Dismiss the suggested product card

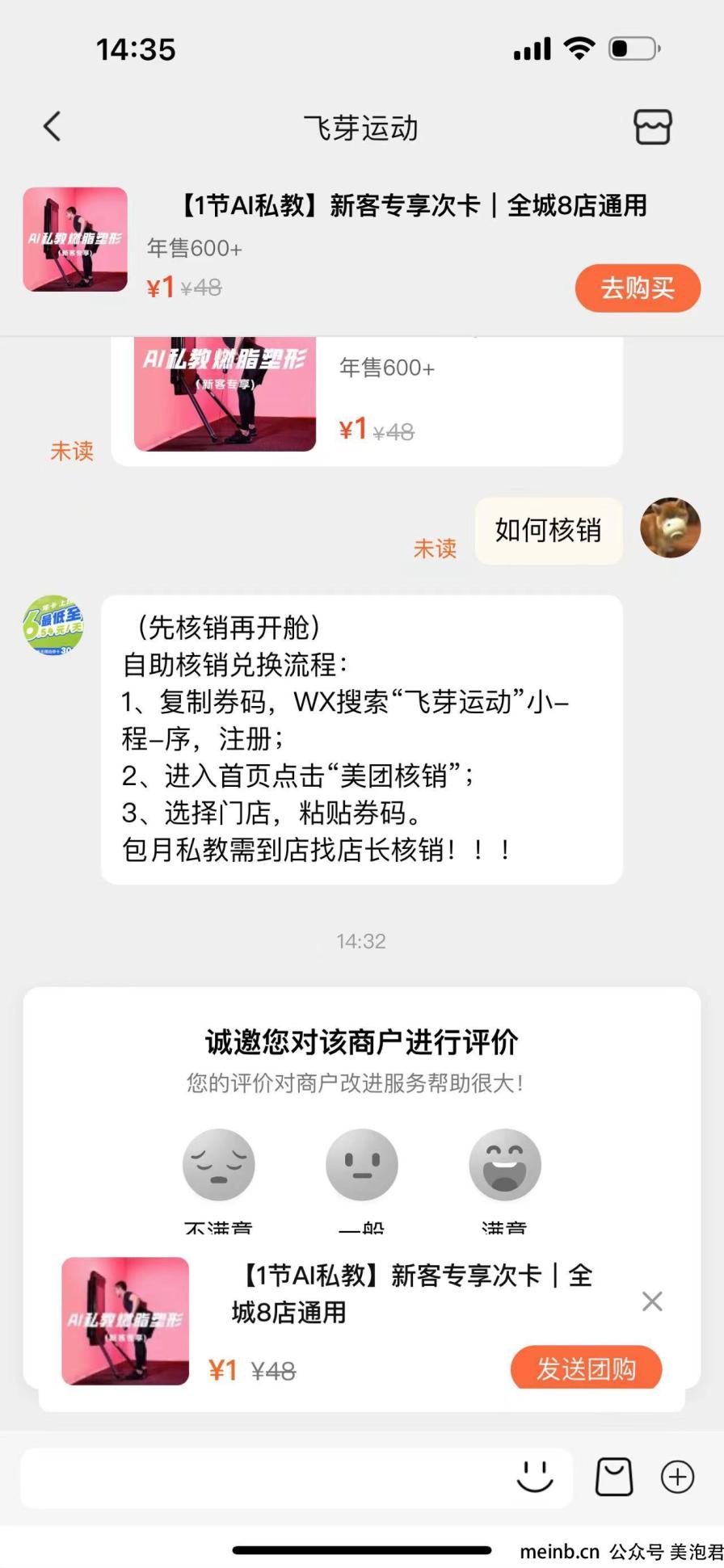pyautogui.click(x=651, y=1301)
